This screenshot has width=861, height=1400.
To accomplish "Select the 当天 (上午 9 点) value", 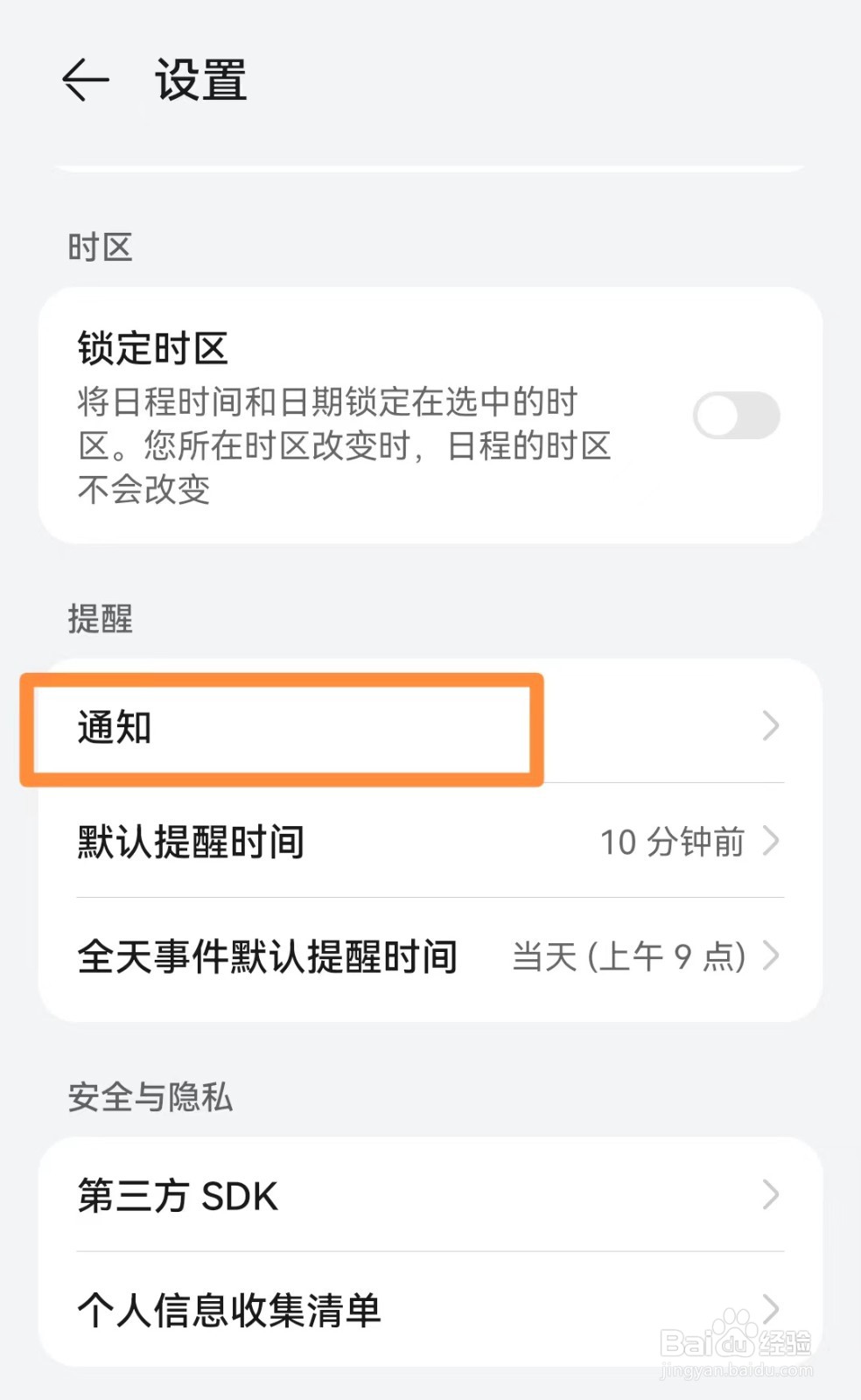I will click(628, 957).
